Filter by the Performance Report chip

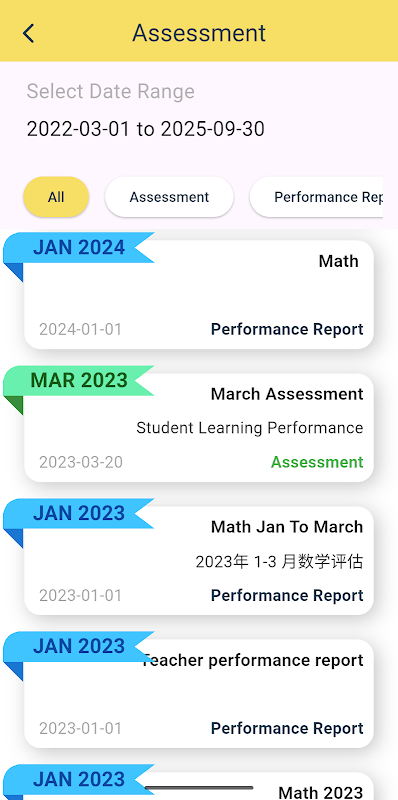(316, 197)
